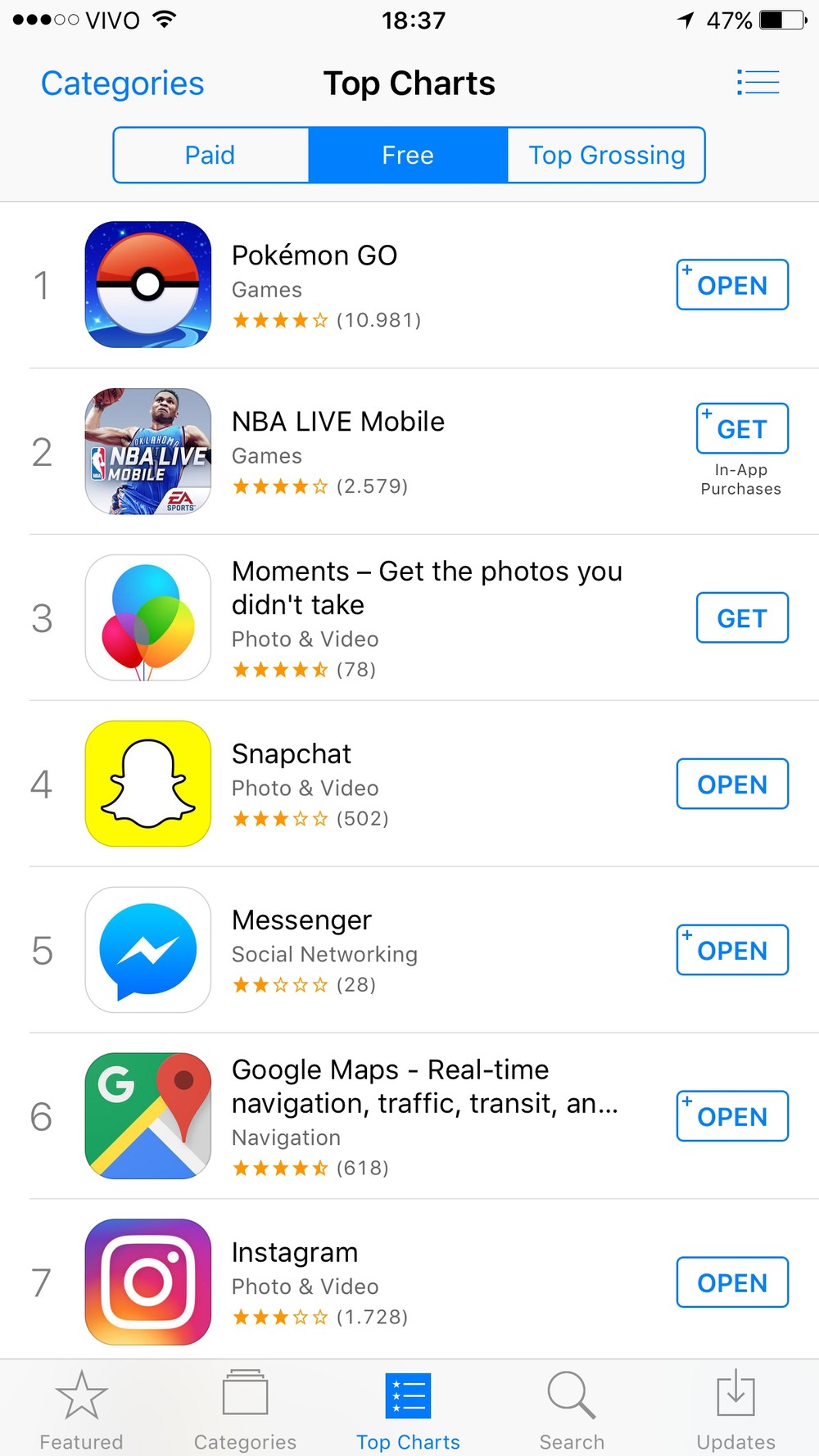View Instagram's app details
This screenshot has width=819, height=1456.
point(295,1253)
